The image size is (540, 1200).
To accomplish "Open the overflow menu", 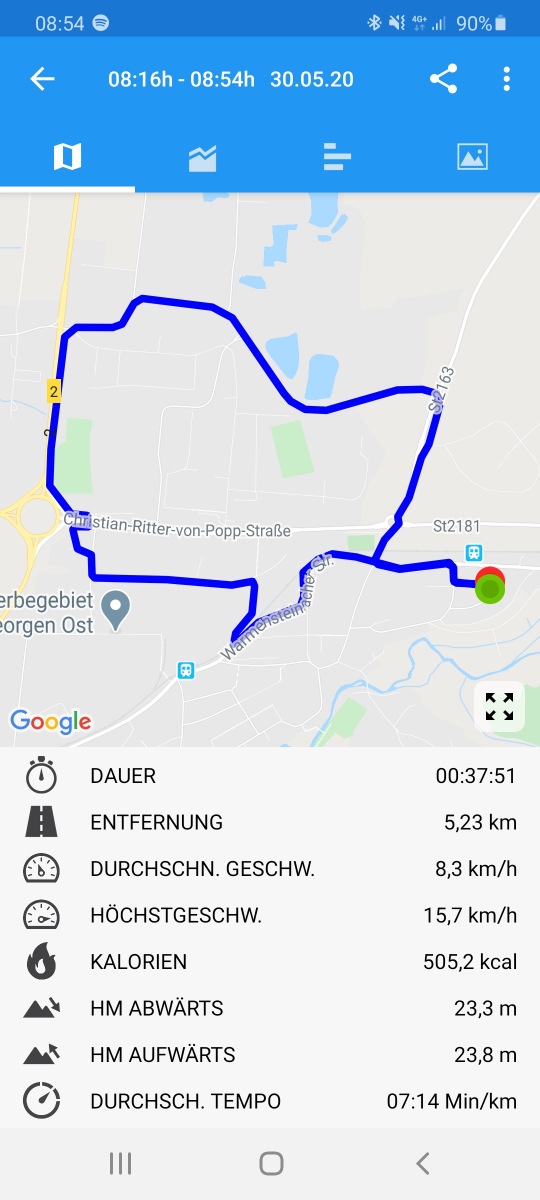I will 507,79.
